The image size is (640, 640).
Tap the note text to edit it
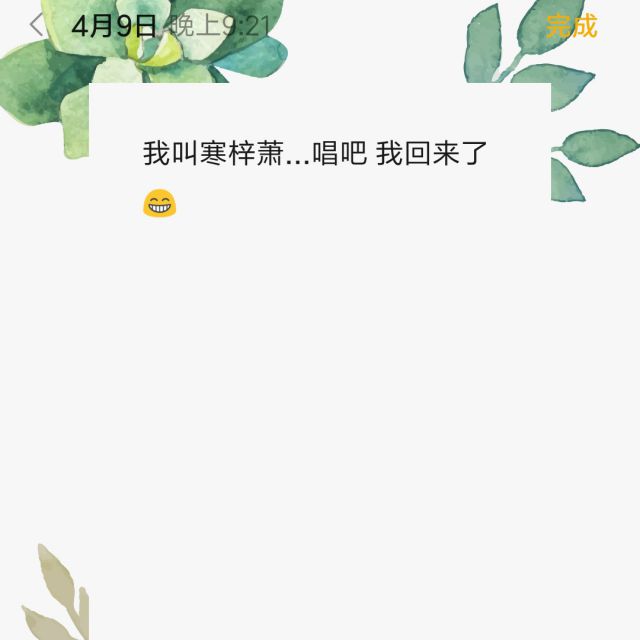point(314,155)
